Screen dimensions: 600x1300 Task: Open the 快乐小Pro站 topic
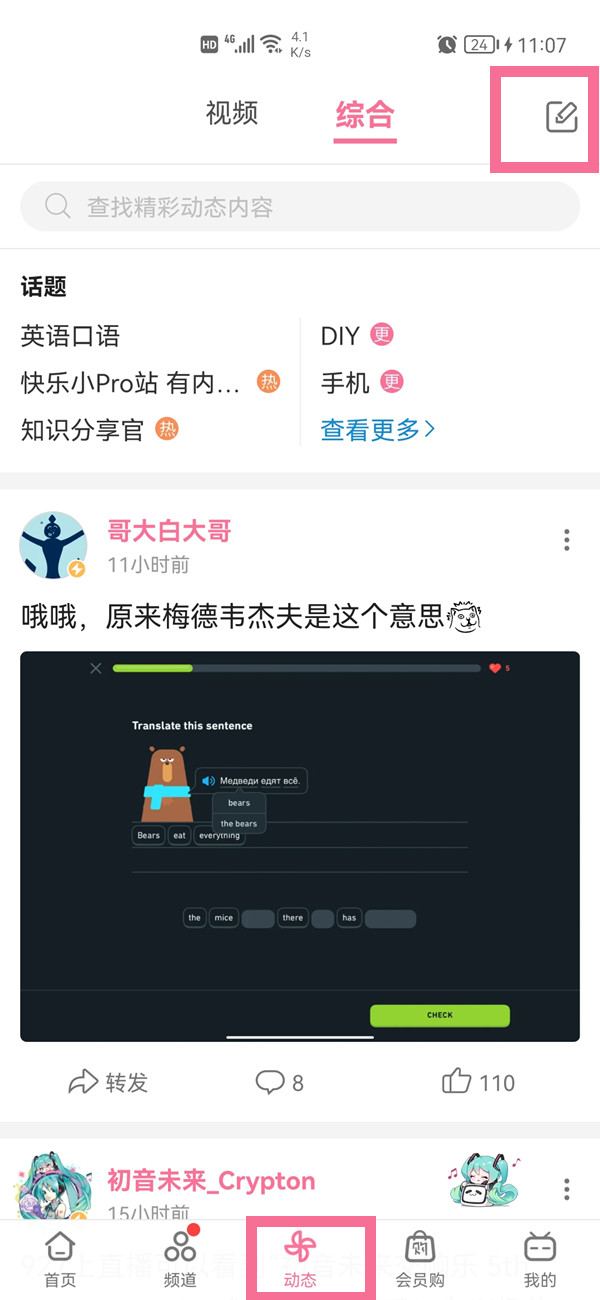coord(130,382)
